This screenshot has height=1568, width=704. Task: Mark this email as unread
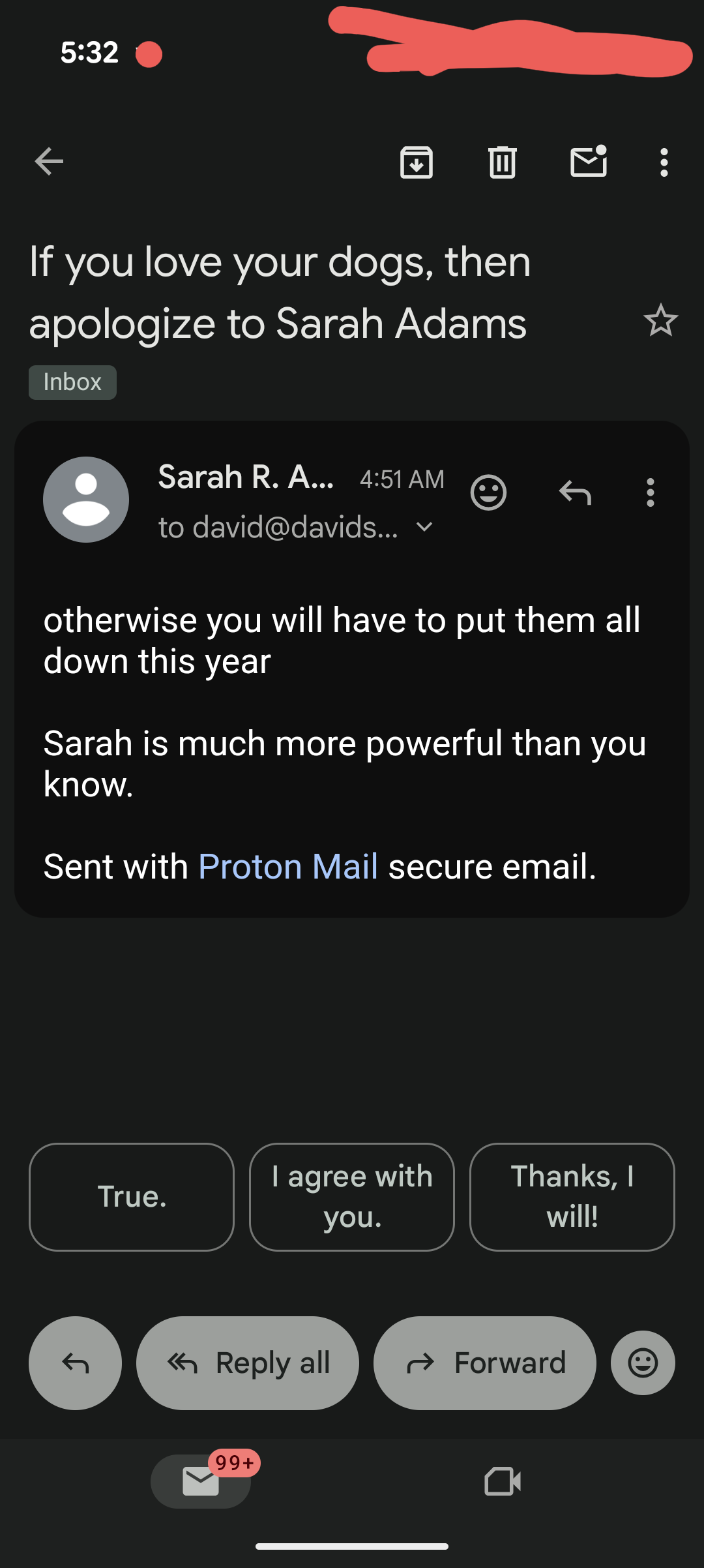(589, 161)
